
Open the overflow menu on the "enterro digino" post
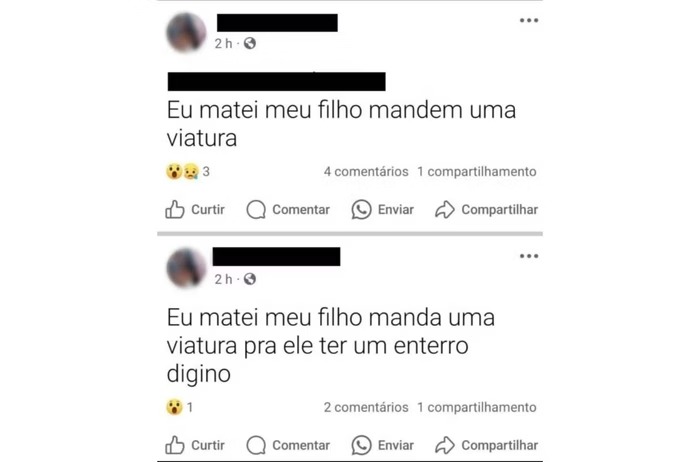point(528,257)
